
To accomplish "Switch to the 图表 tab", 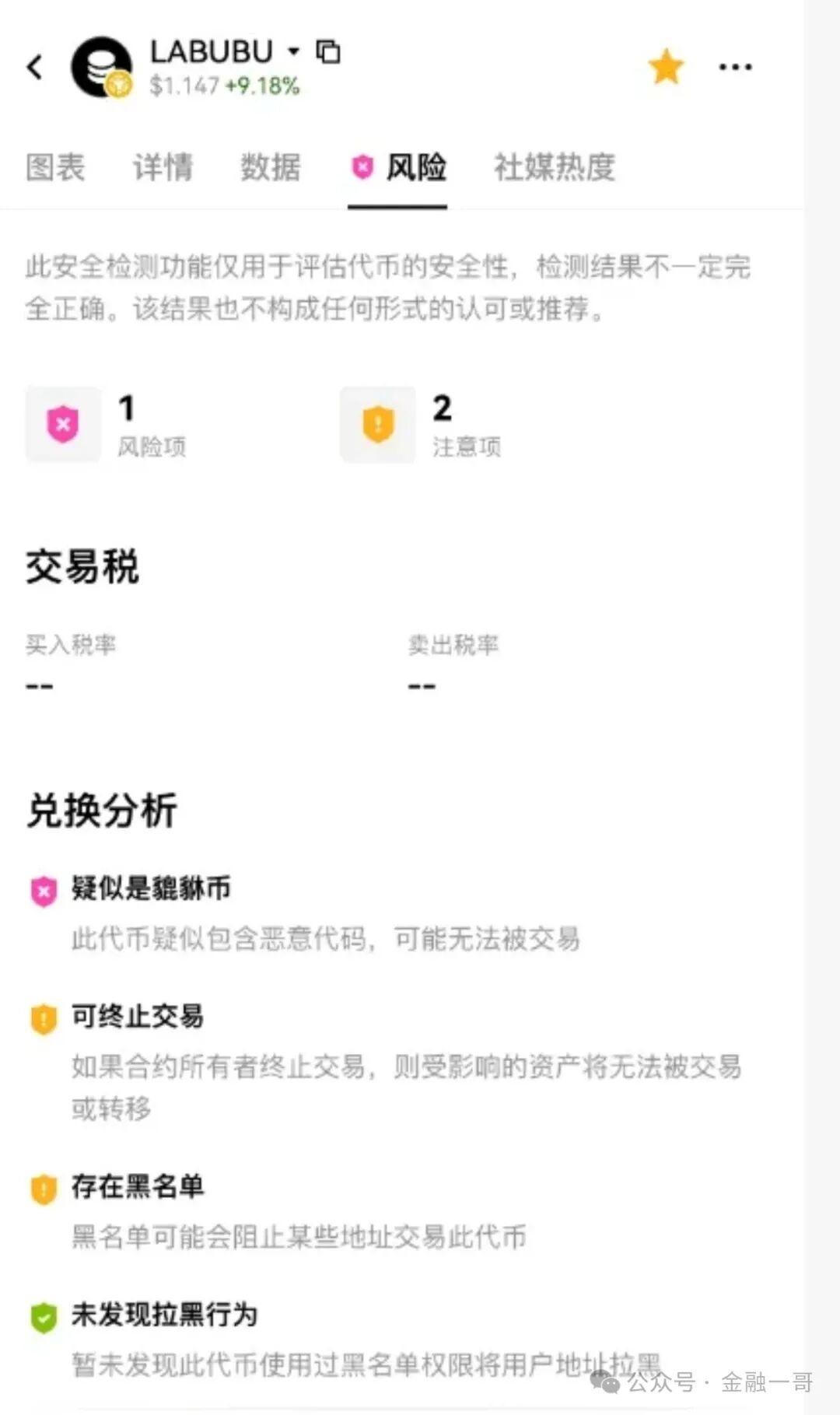I will 55,167.
